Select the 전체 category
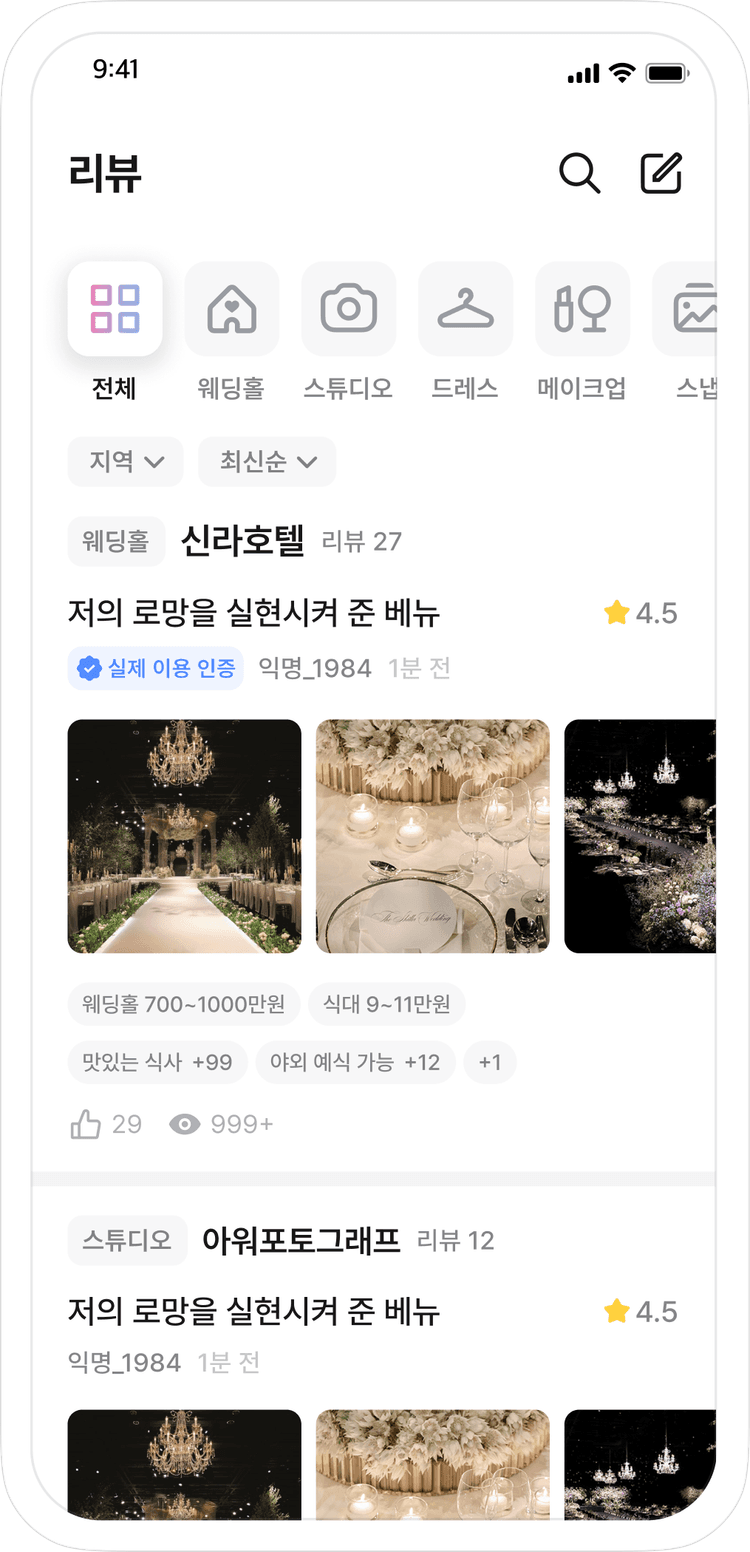The width and height of the screenshot is (750, 1552). click(x=115, y=309)
